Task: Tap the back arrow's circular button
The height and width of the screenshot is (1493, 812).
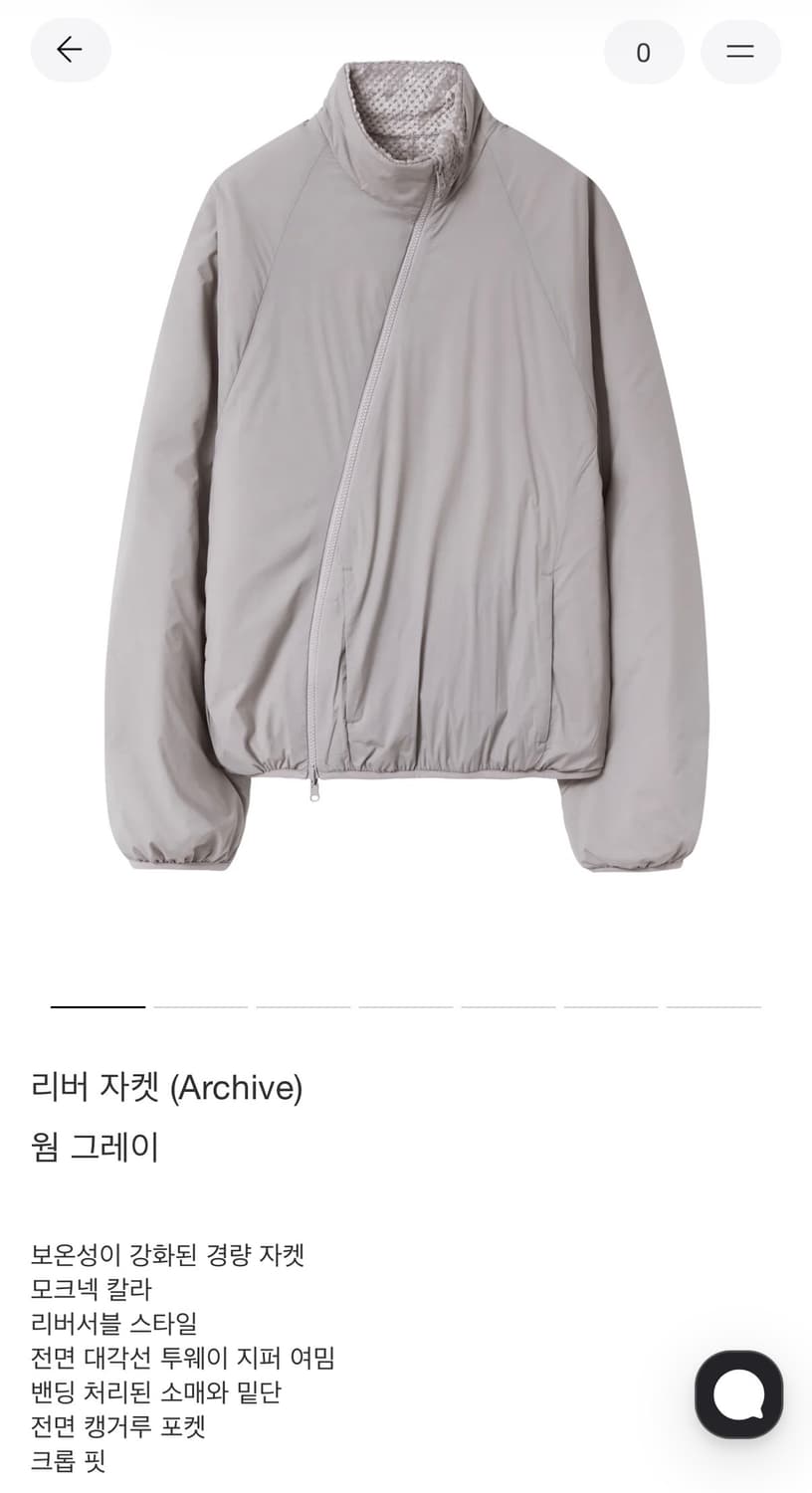Action: pyautogui.click(x=71, y=50)
